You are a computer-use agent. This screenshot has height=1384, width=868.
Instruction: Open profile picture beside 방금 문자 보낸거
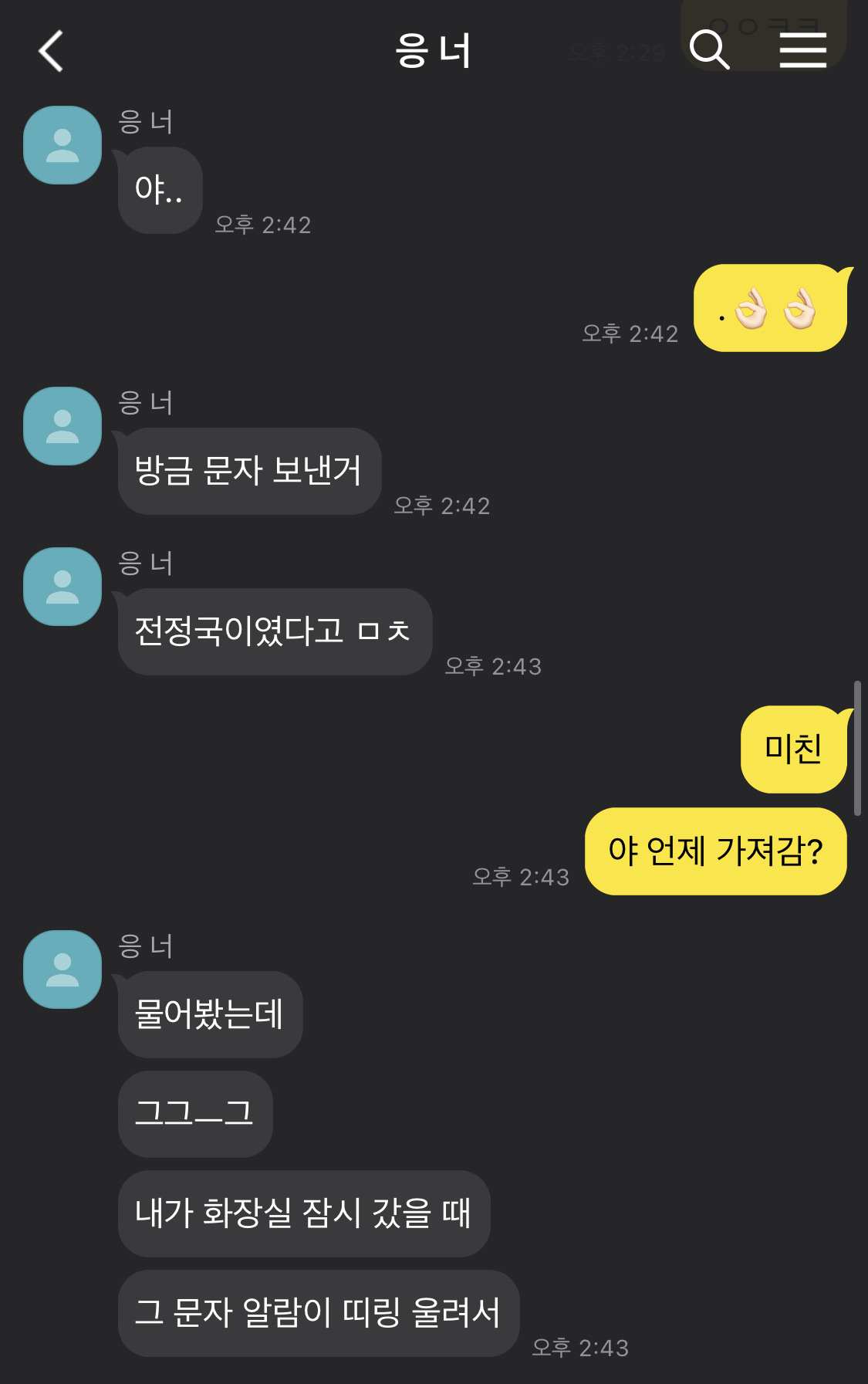(62, 426)
